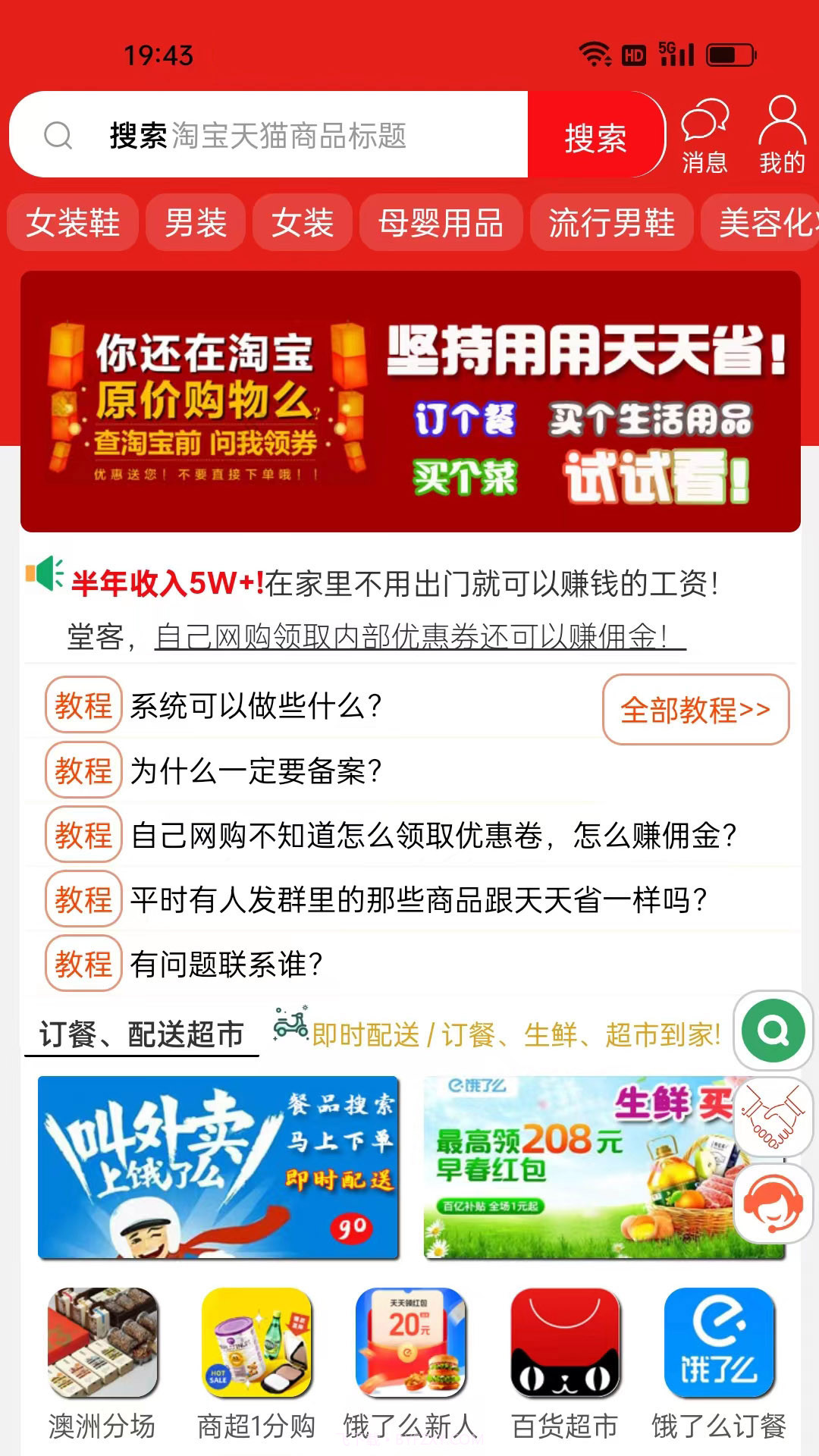This screenshot has width=819, height=1456.
Task: Open the 澳洲分场 icon
Action: pos(103,1342)
